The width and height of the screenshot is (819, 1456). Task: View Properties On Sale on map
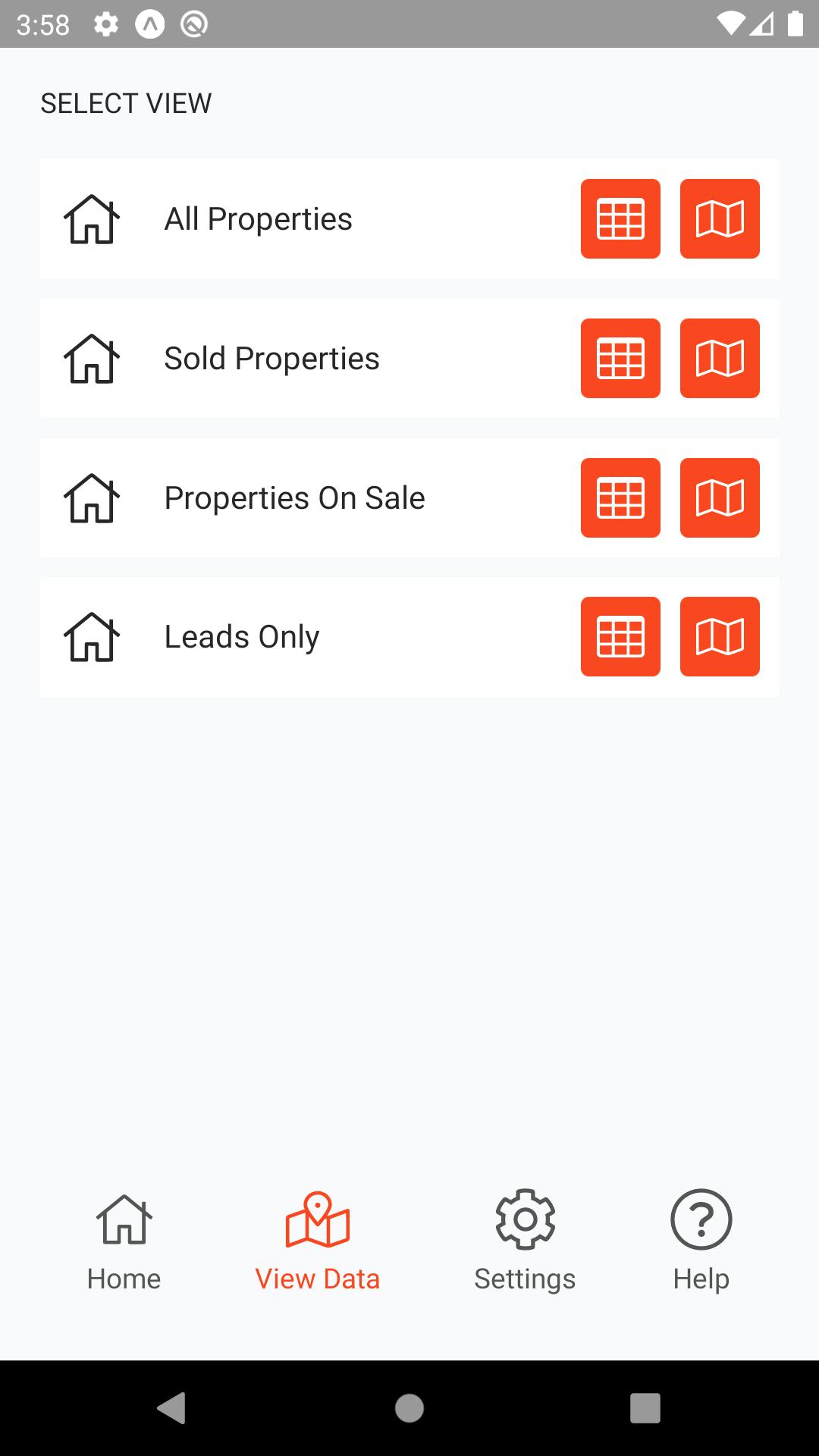tap(720, 498)
